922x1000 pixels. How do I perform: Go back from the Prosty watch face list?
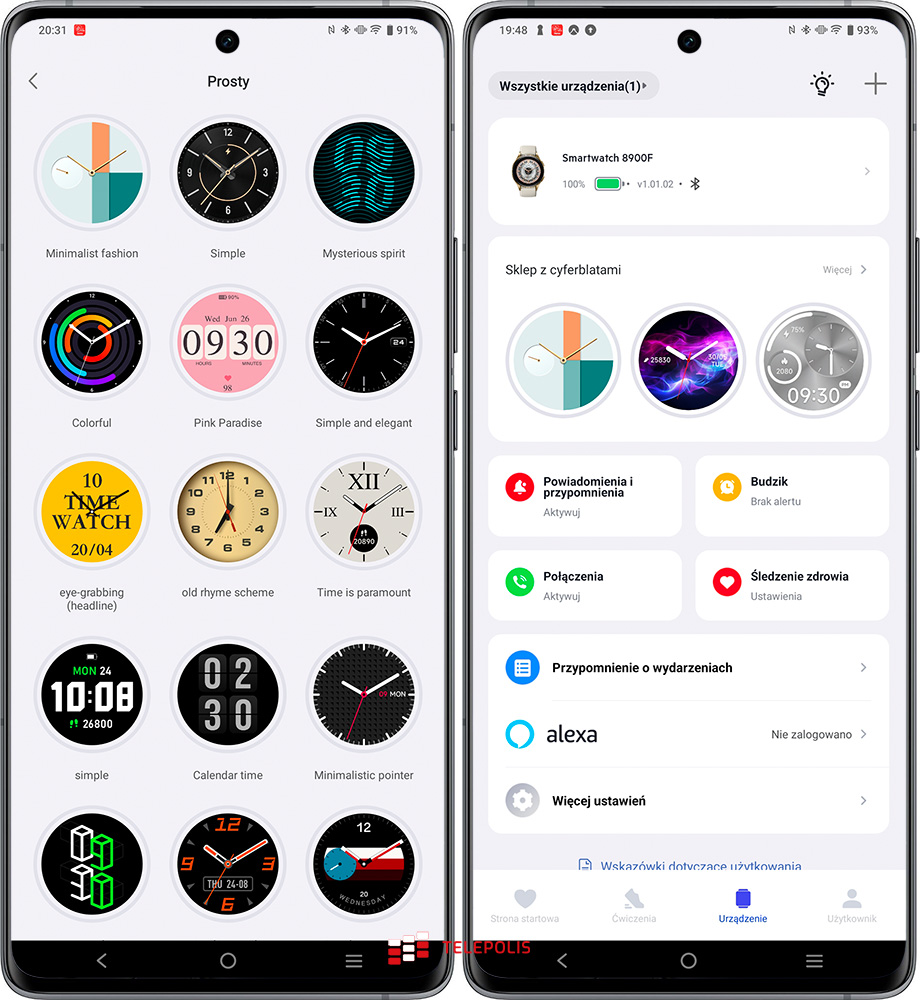(x=33, y=81)
